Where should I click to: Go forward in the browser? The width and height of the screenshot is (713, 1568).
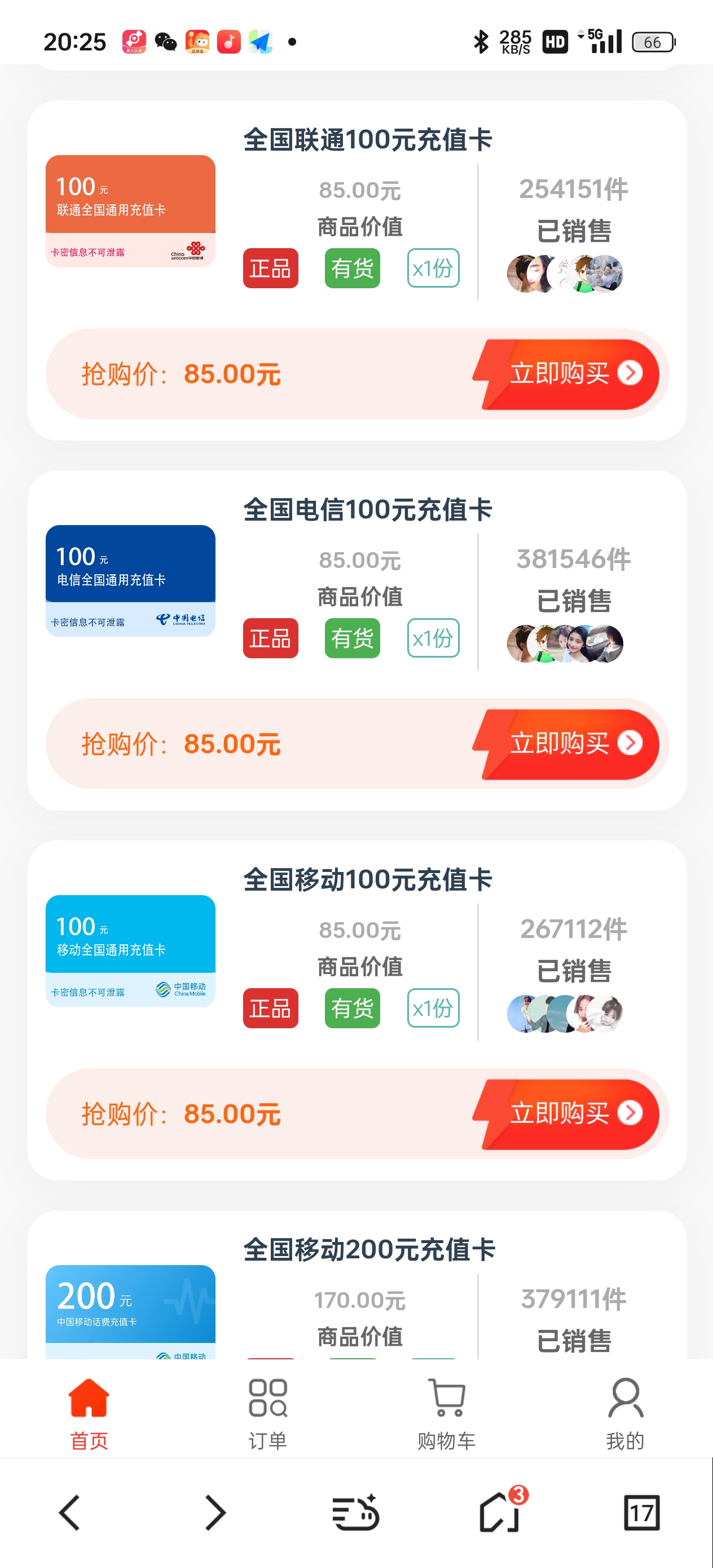(214, 1513)
